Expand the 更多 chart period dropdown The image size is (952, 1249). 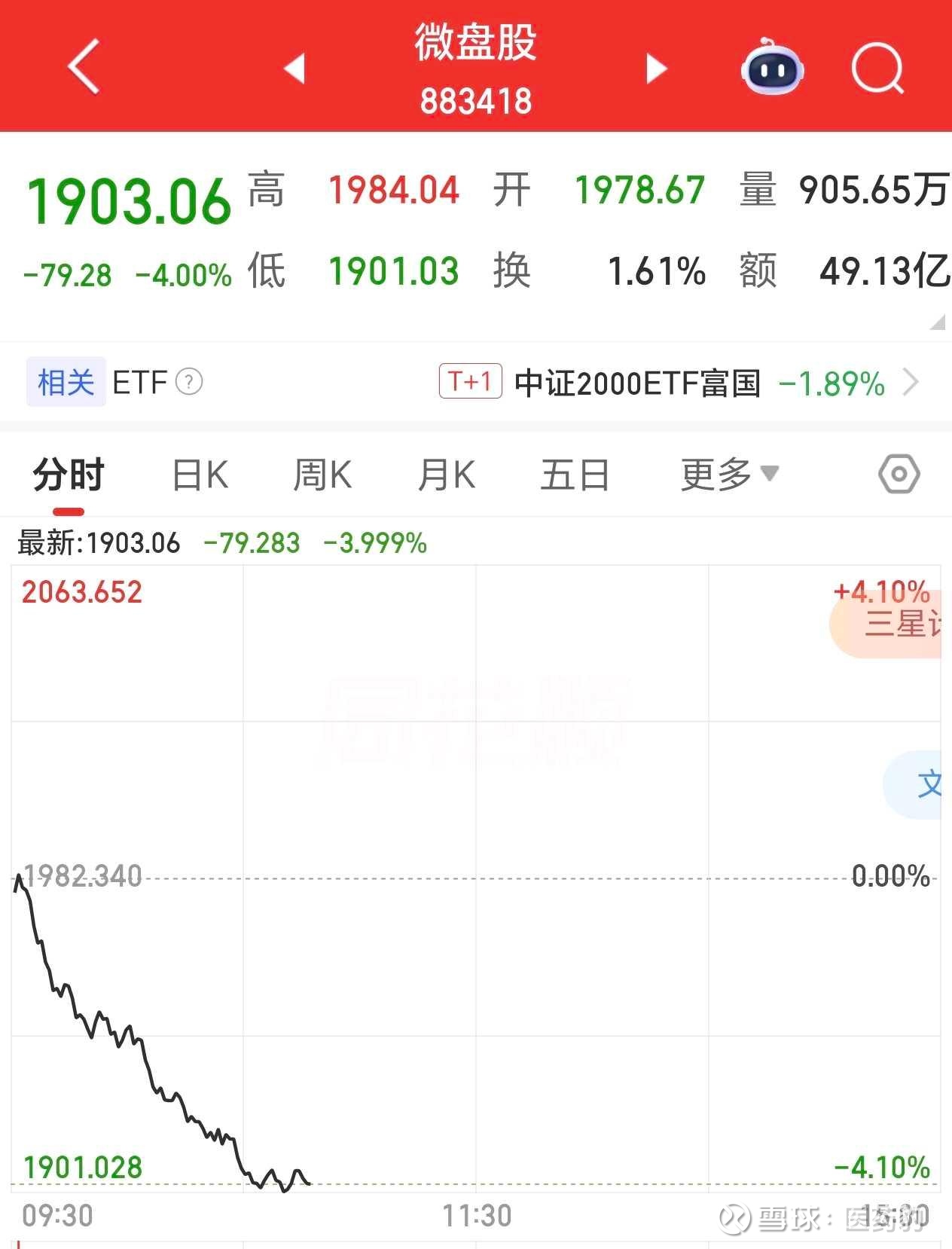click(x=729, y=475)
